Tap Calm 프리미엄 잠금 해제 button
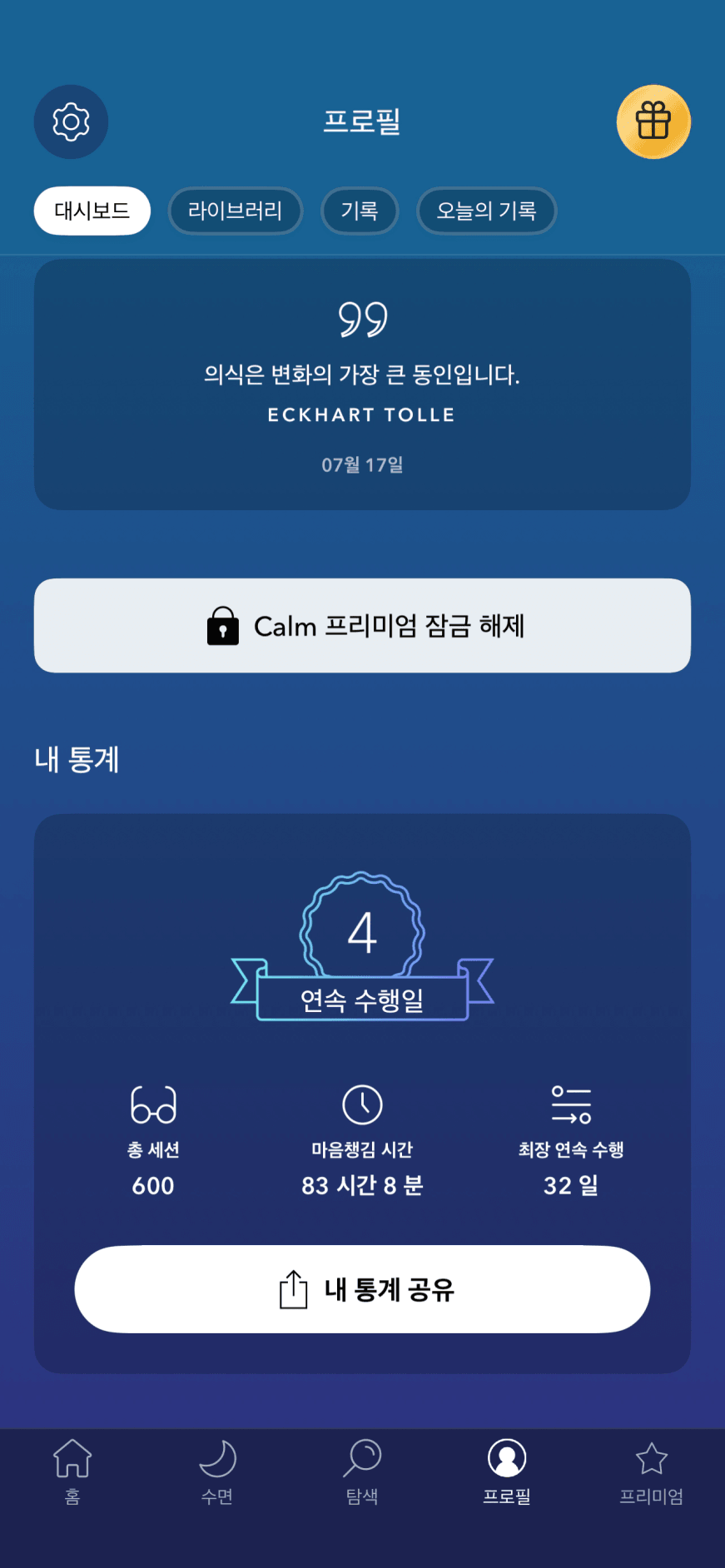This screenshot has height=1568, width=725. point(362,626)
